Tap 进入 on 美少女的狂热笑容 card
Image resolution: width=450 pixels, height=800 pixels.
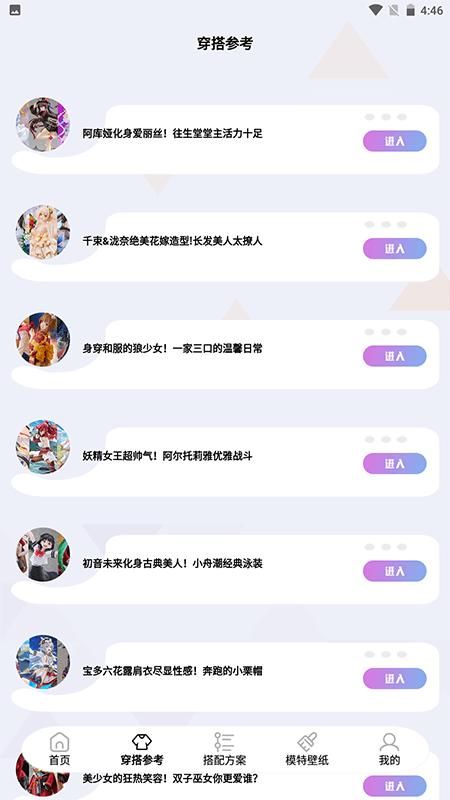394,786
